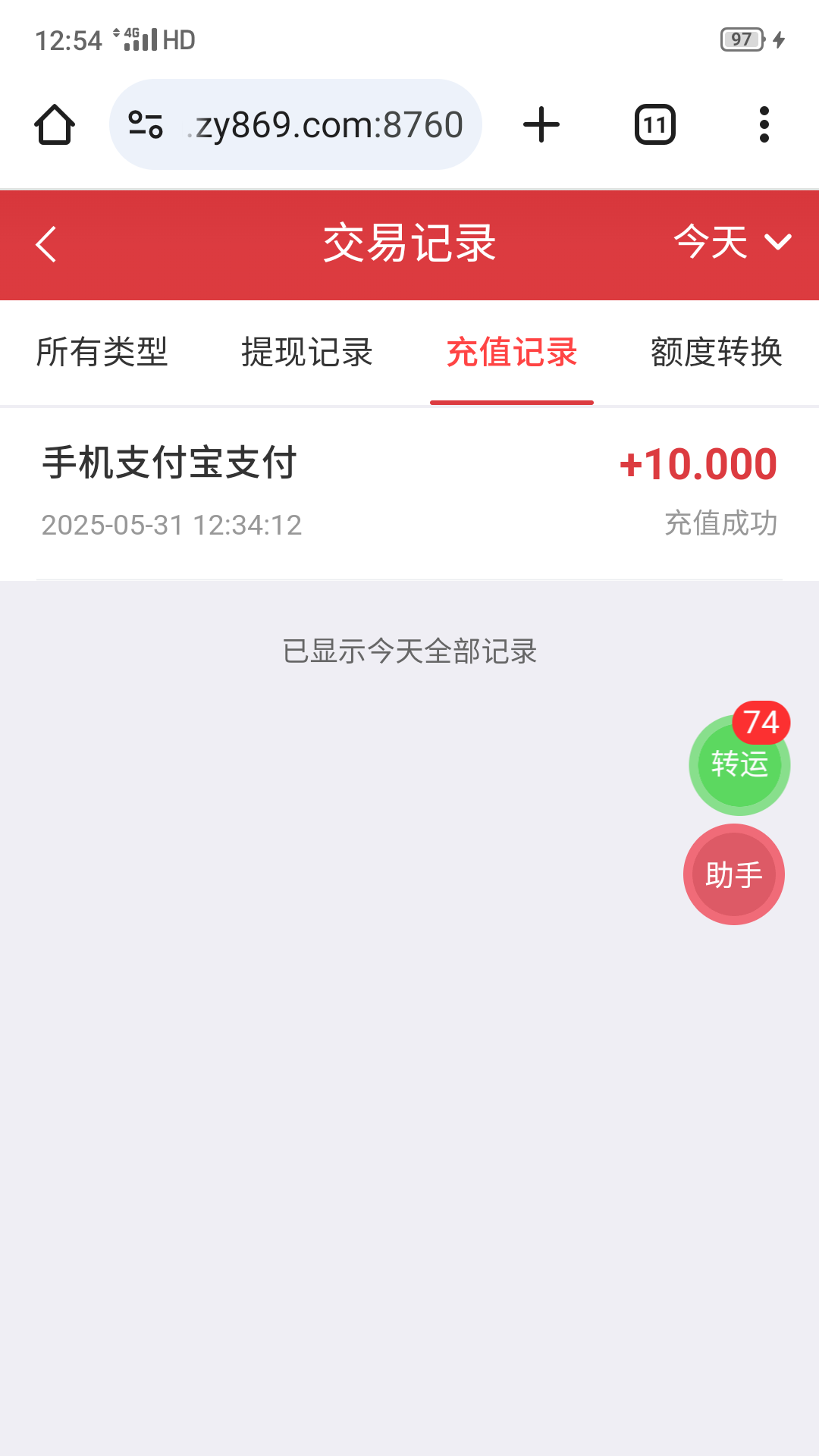Screen dimensions: 819x1456
Task: View site info in the address bar
Action: [x=146, y=124]
